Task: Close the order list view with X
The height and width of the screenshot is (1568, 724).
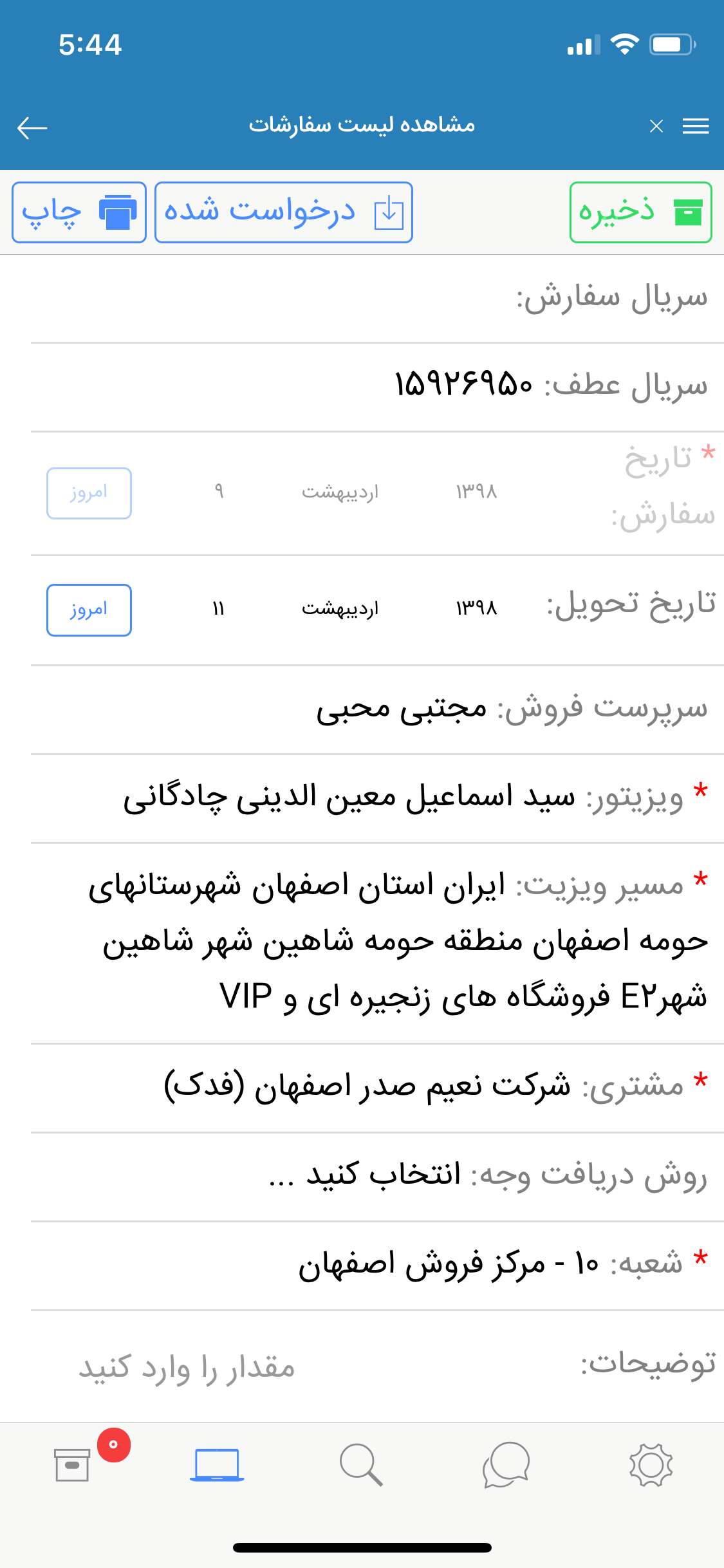Action: click(x=656, y=126)
